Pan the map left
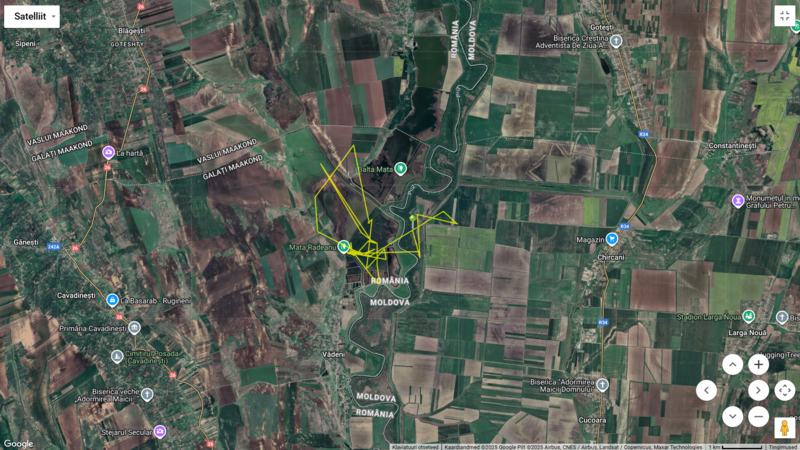This screenshot has width=800, height=450. click(707, 390)
